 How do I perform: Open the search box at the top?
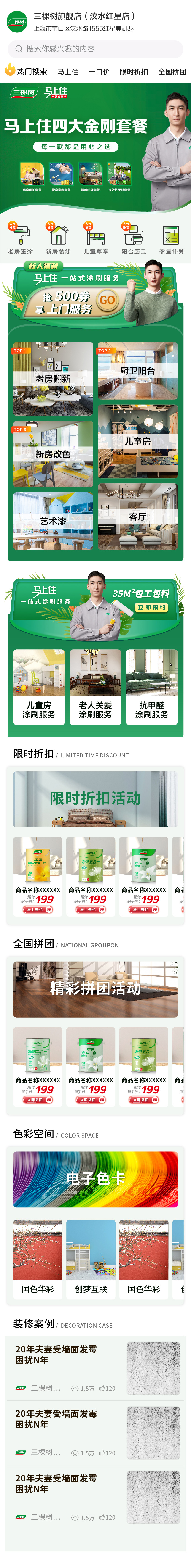click(95, 49)
